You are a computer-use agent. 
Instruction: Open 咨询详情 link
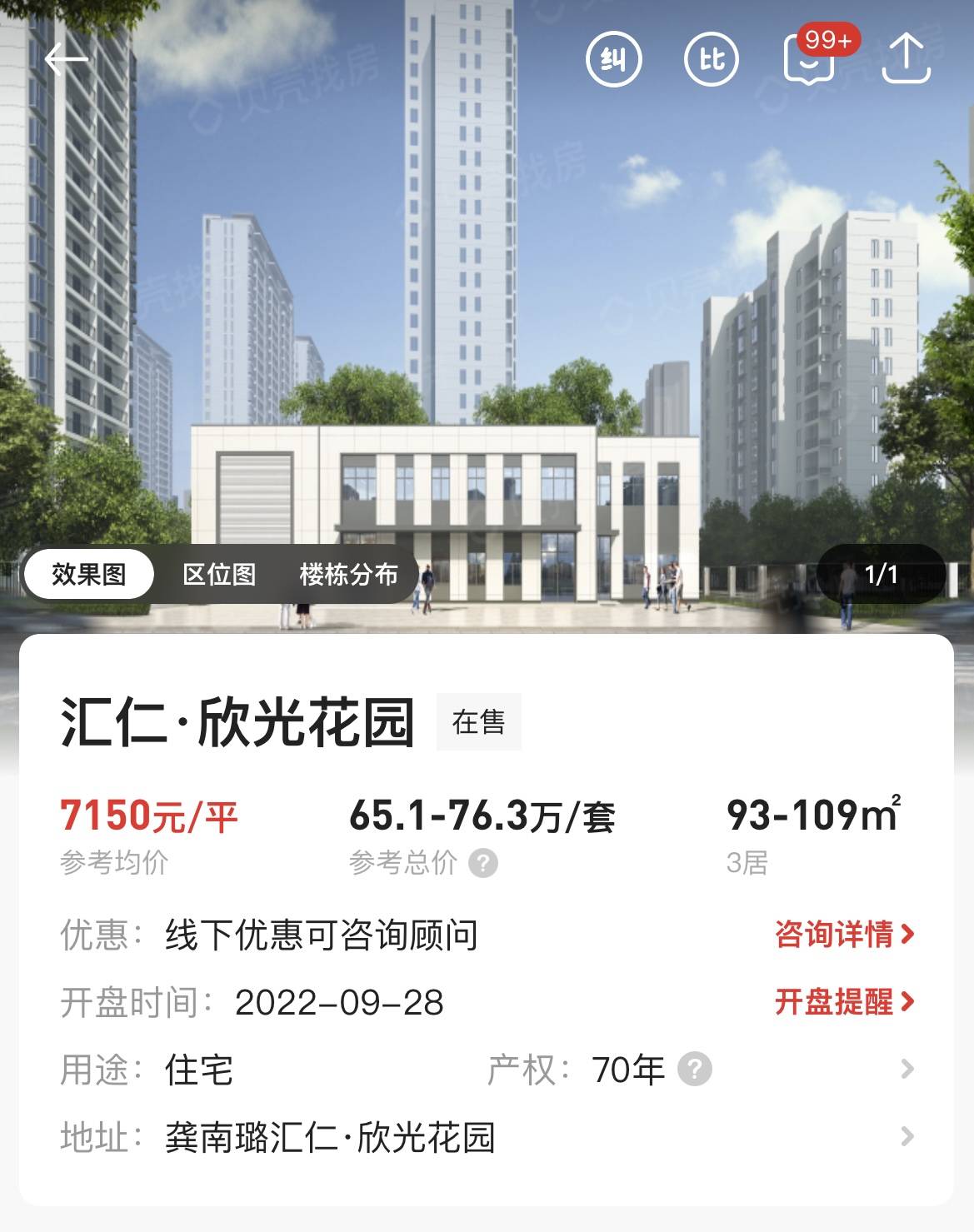[844, 935]
